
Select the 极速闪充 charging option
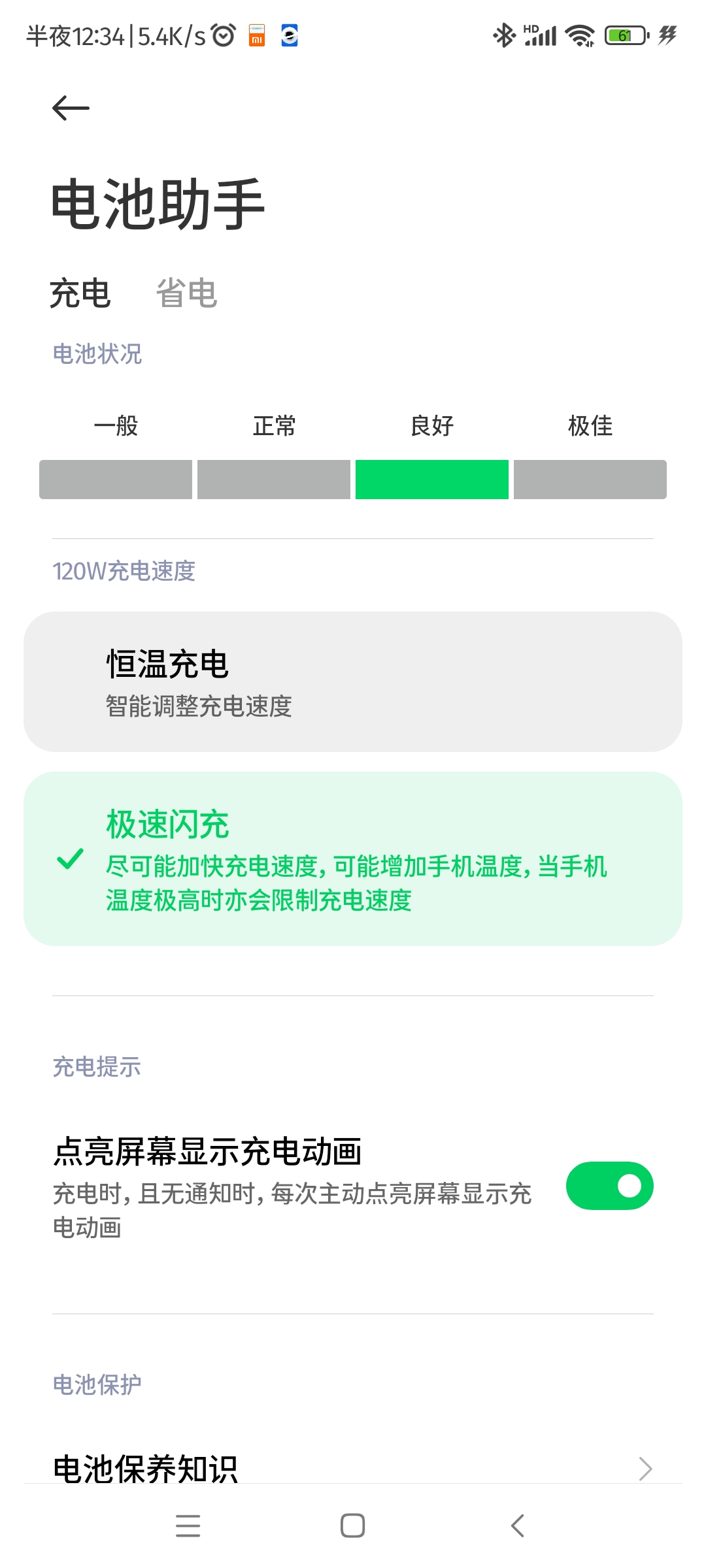pyautogui.click(x=353, y=858)
